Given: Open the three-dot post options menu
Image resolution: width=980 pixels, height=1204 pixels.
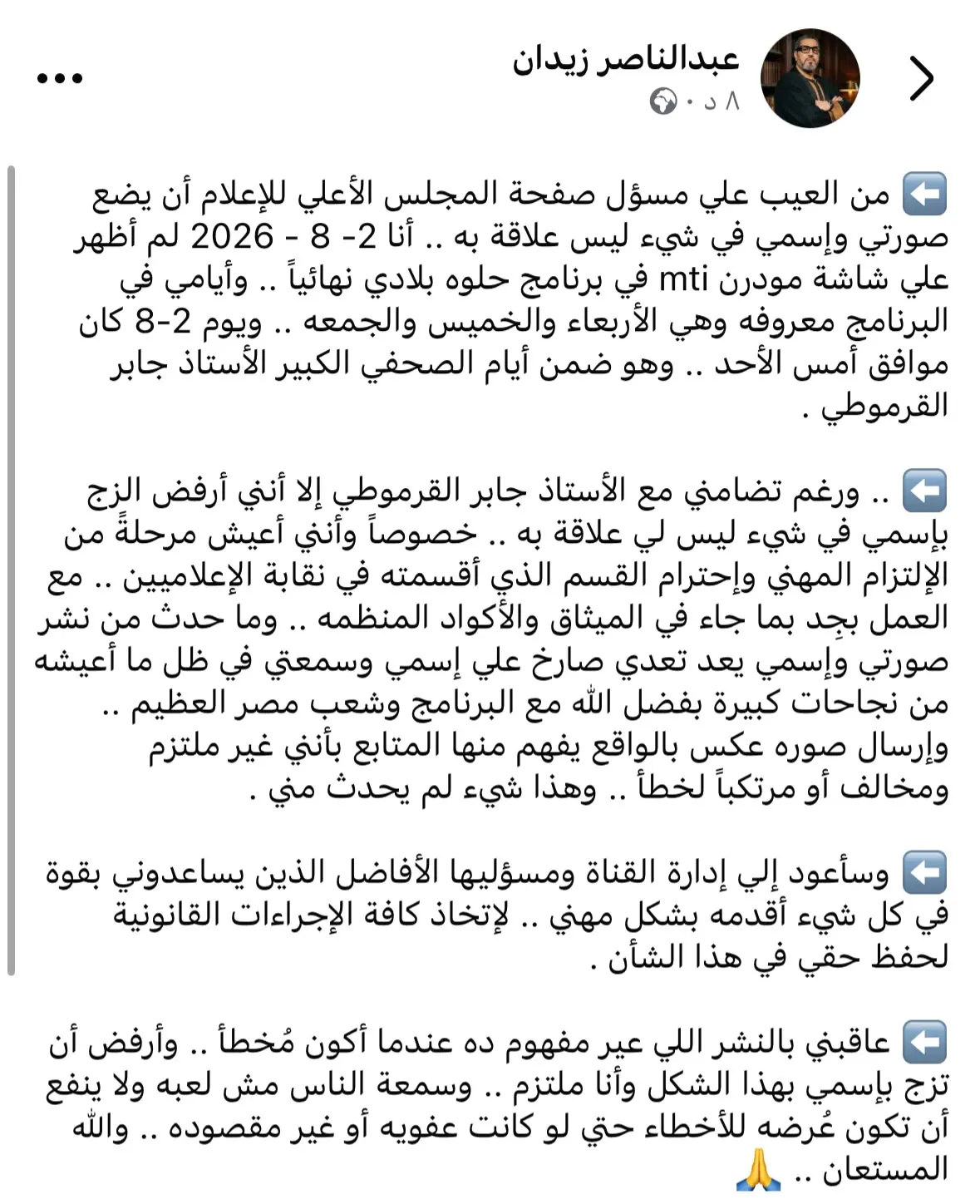Looking at the screenshot, I should point(60,79).
